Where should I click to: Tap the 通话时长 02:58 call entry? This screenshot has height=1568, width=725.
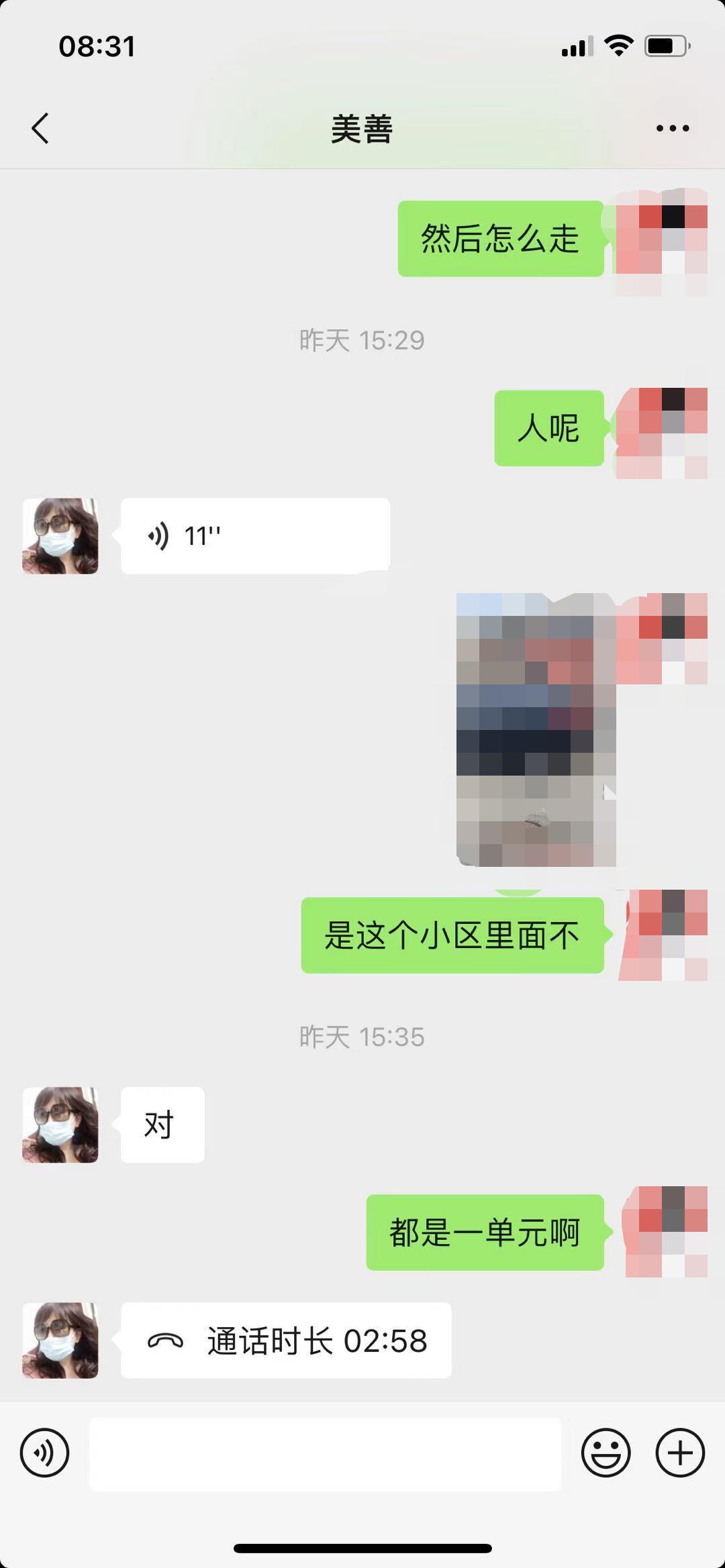(285, 1340)
